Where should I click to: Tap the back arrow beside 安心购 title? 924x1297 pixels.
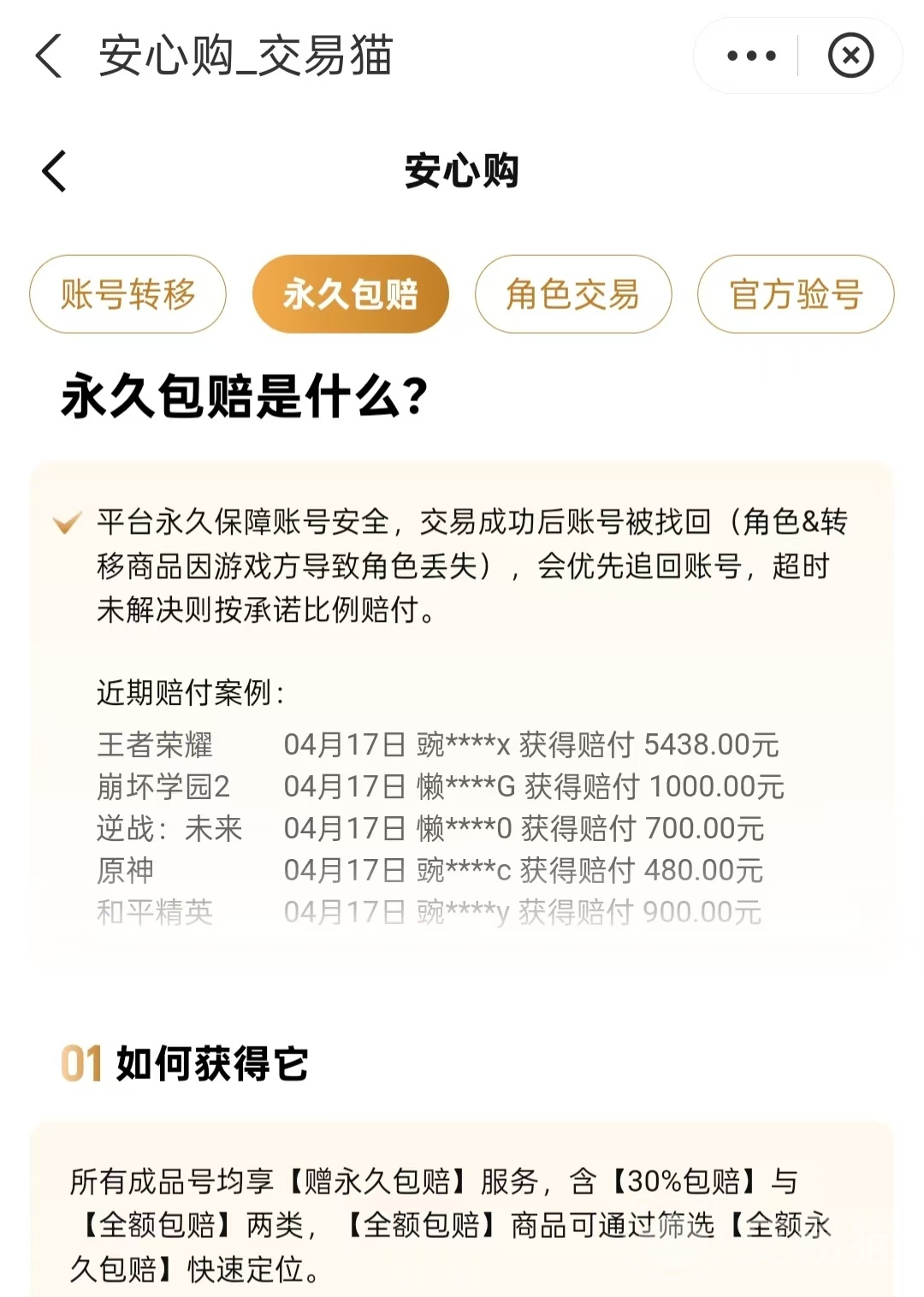pyautogui.click(x=55, y=171)
